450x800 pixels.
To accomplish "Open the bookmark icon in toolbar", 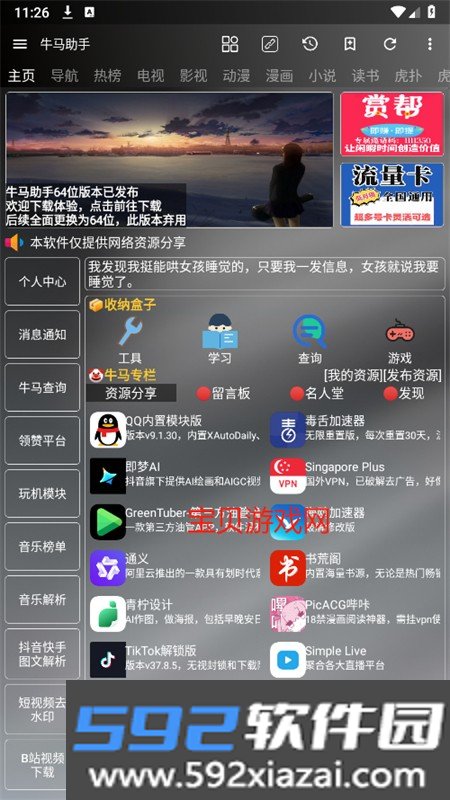I will tap(349, 44).
